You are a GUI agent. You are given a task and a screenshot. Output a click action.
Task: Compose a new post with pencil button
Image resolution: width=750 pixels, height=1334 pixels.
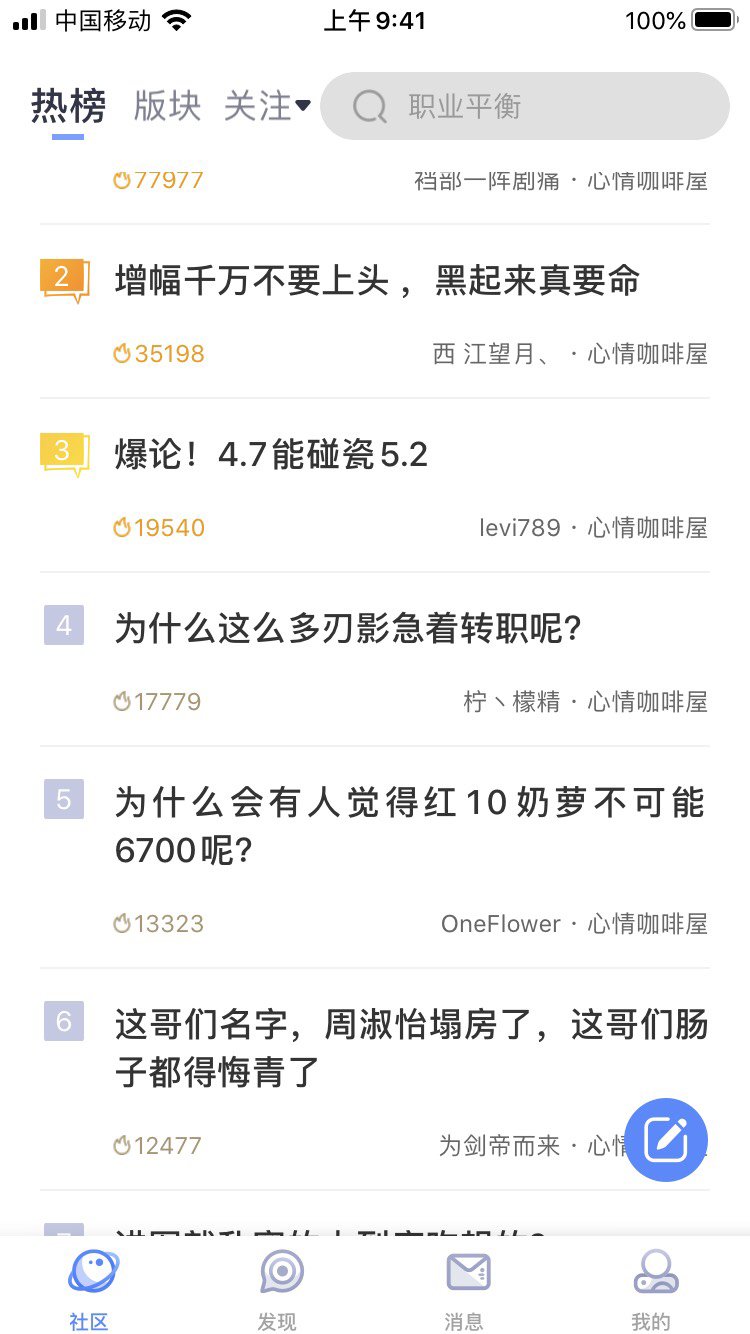(x=666, y=1139)
